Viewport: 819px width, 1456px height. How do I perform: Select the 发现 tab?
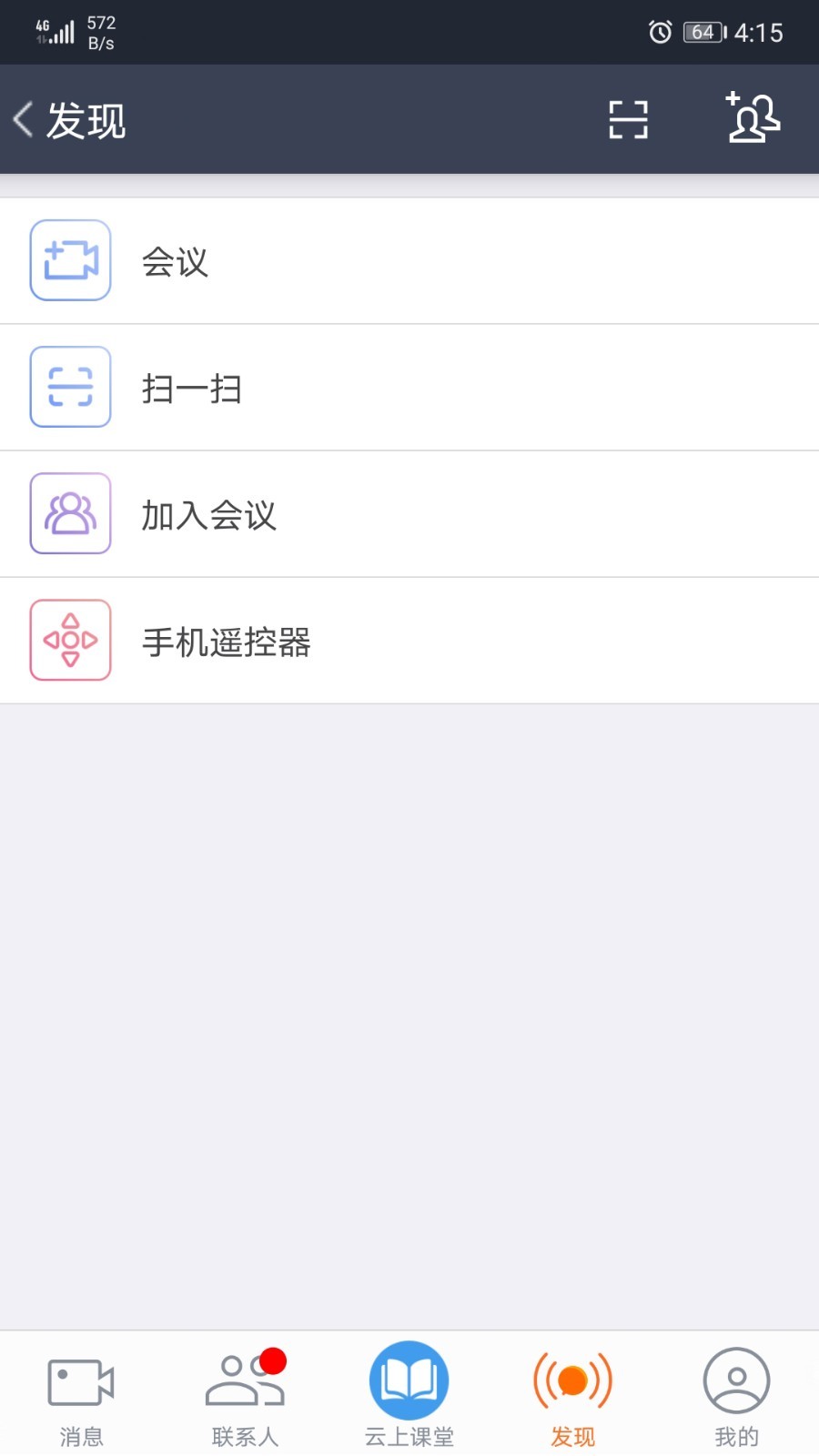(x=572, y=1397)
